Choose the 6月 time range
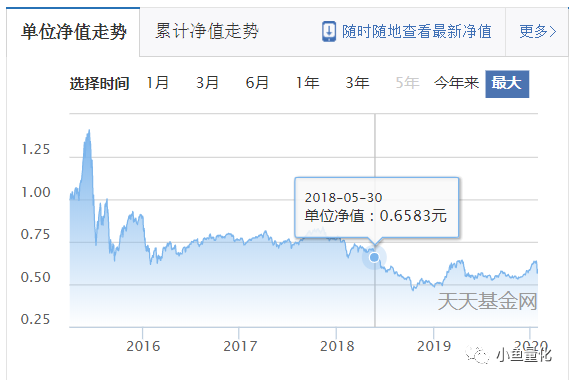Image resolution: width=569 pixels, height=380 pixels. tap(257, 83)
